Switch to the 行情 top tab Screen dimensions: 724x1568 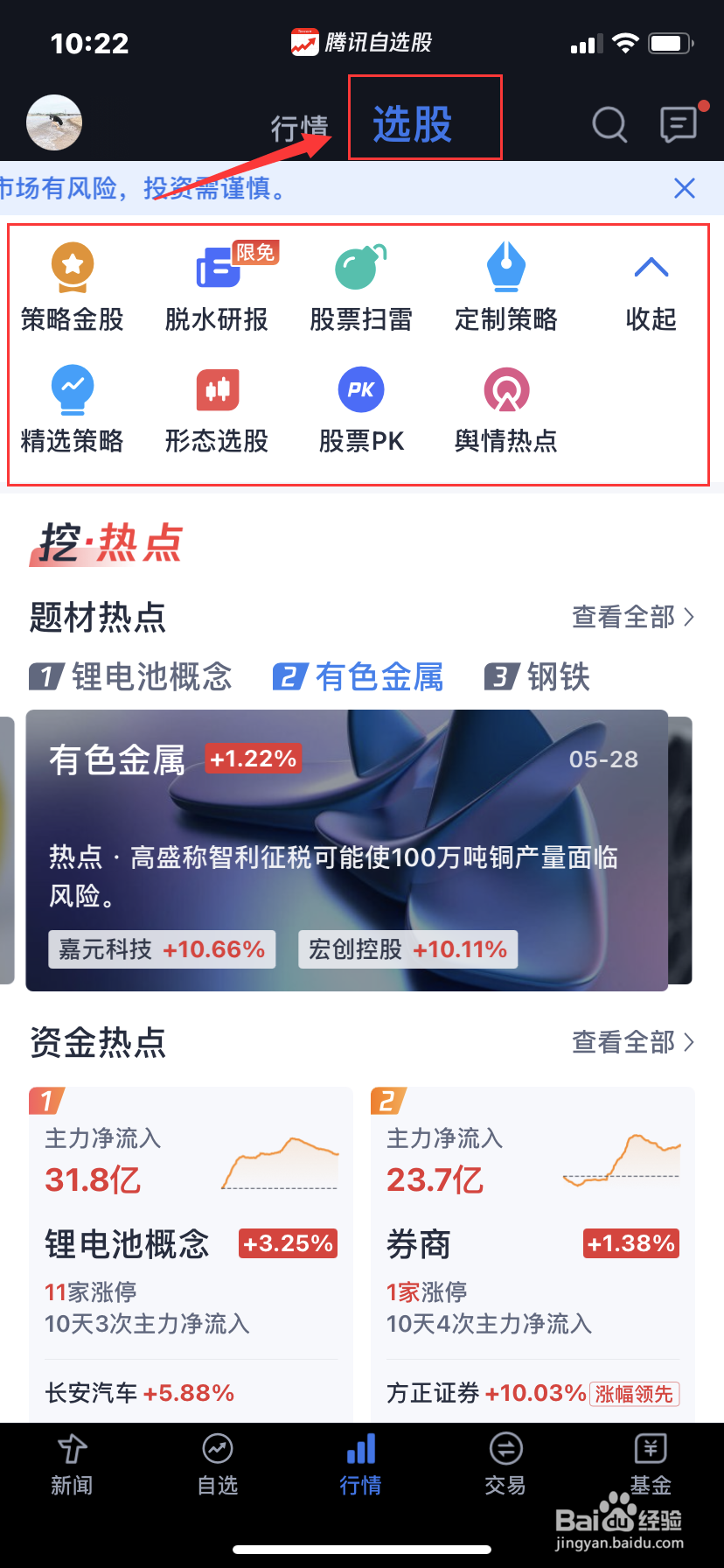tap(301, 126)
